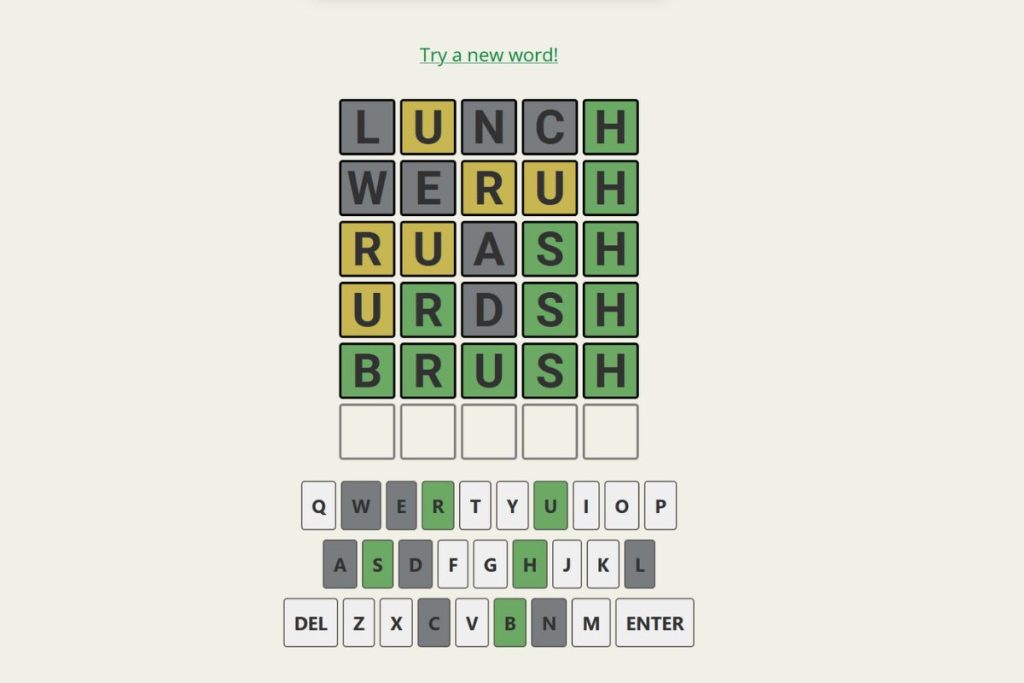Tap the green S key
Image resolution: width=1024 pixels, height=683 pixels.
point(378,565)
